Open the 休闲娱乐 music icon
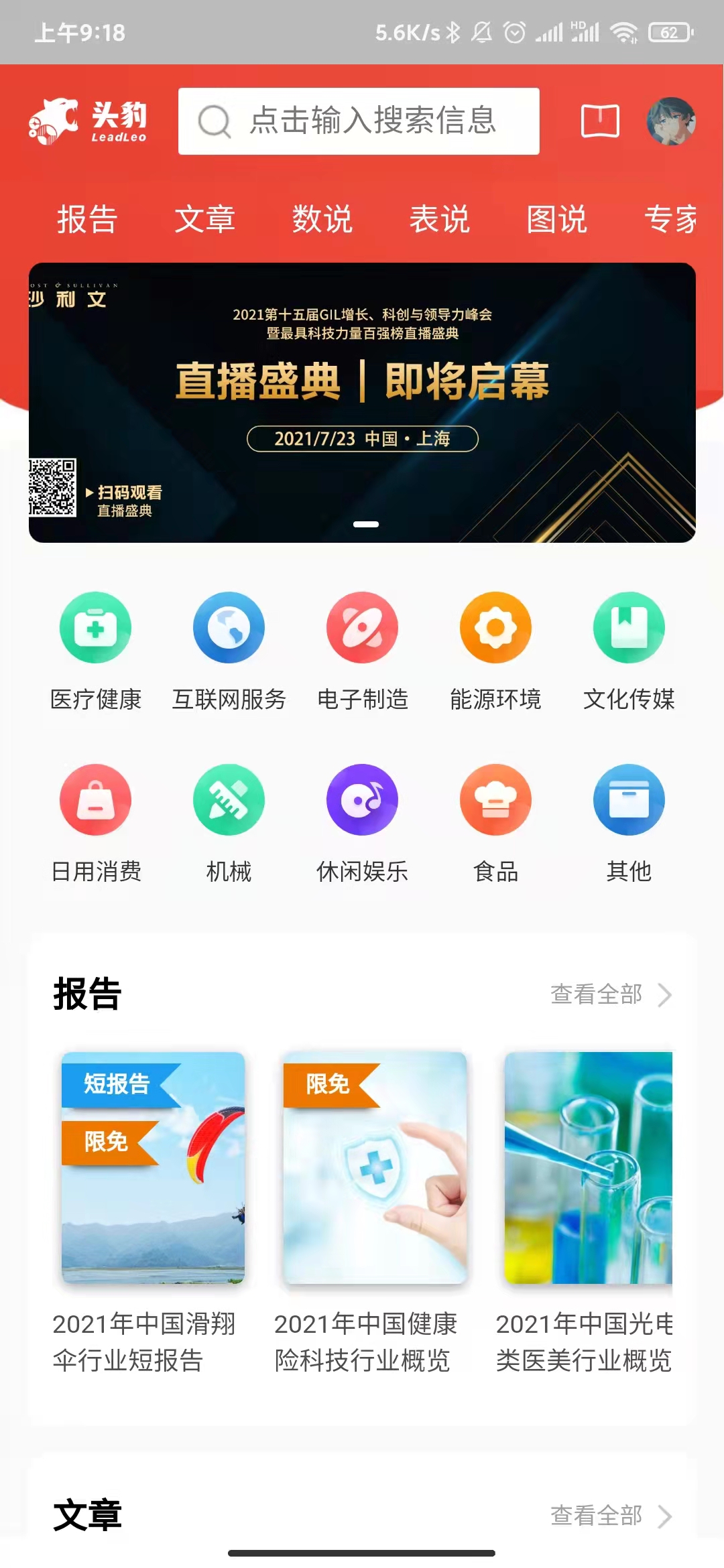 362,799
